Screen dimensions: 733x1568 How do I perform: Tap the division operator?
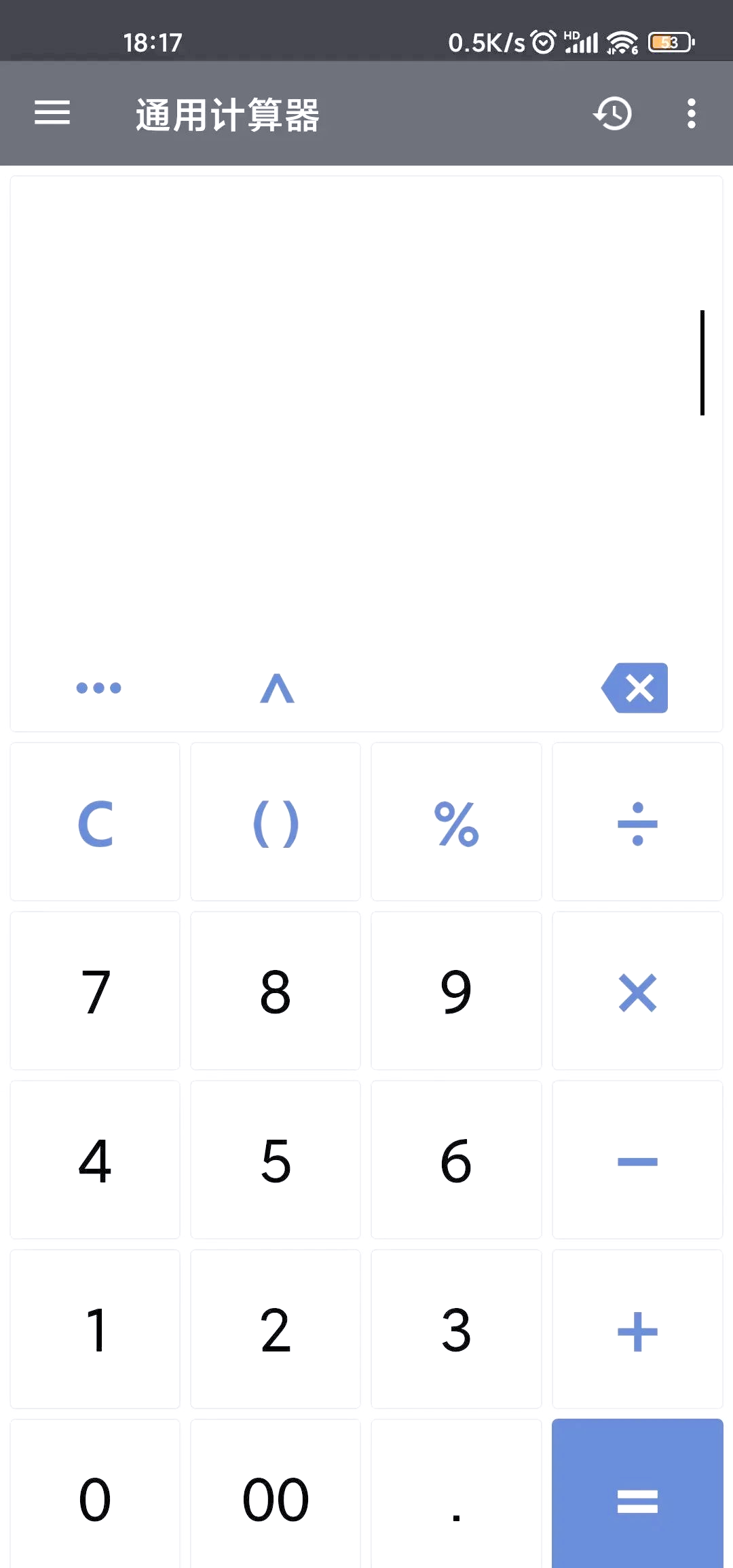(x=637, y=822)
